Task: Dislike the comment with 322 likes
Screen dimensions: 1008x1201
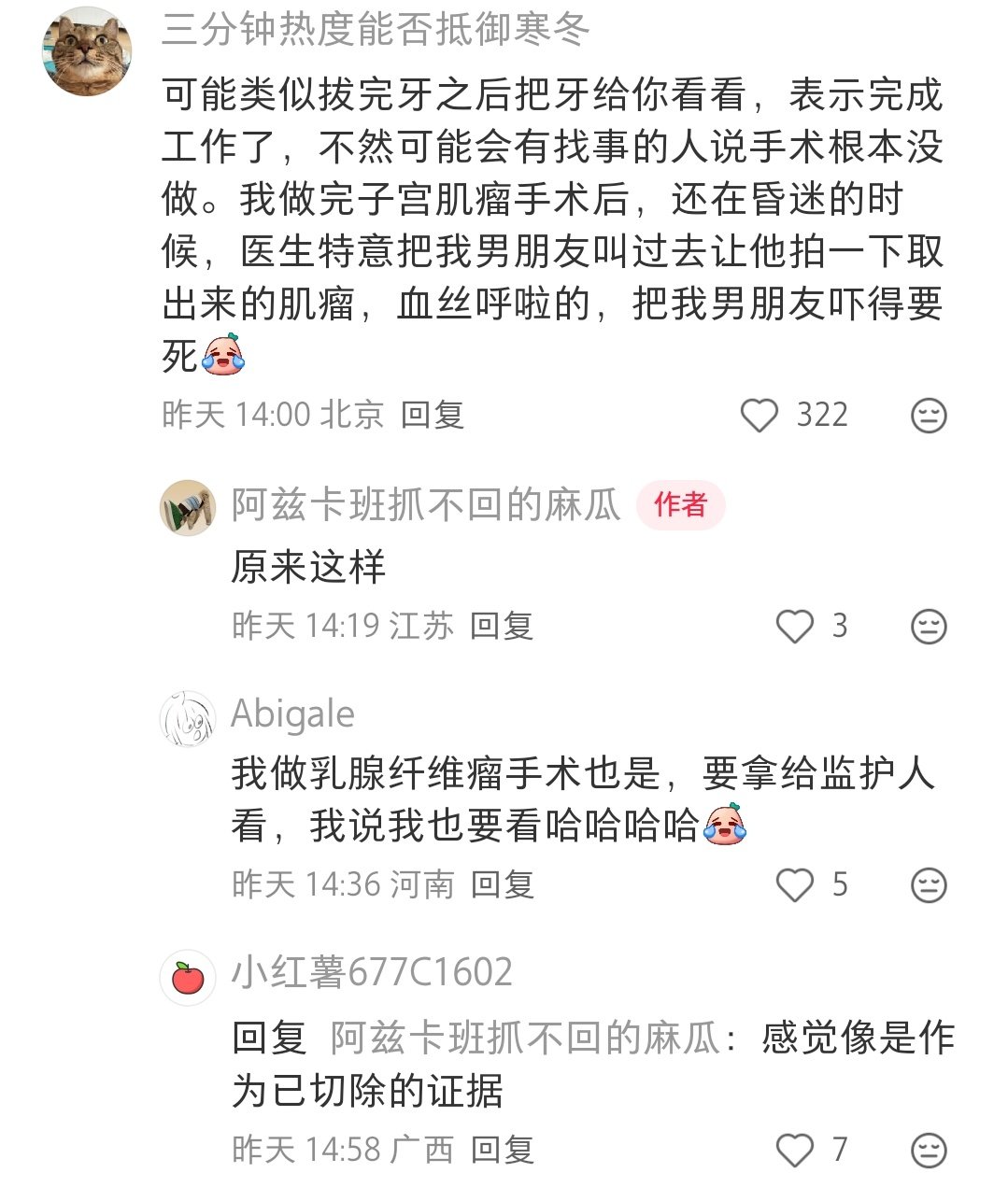Action: click(929, 416)
